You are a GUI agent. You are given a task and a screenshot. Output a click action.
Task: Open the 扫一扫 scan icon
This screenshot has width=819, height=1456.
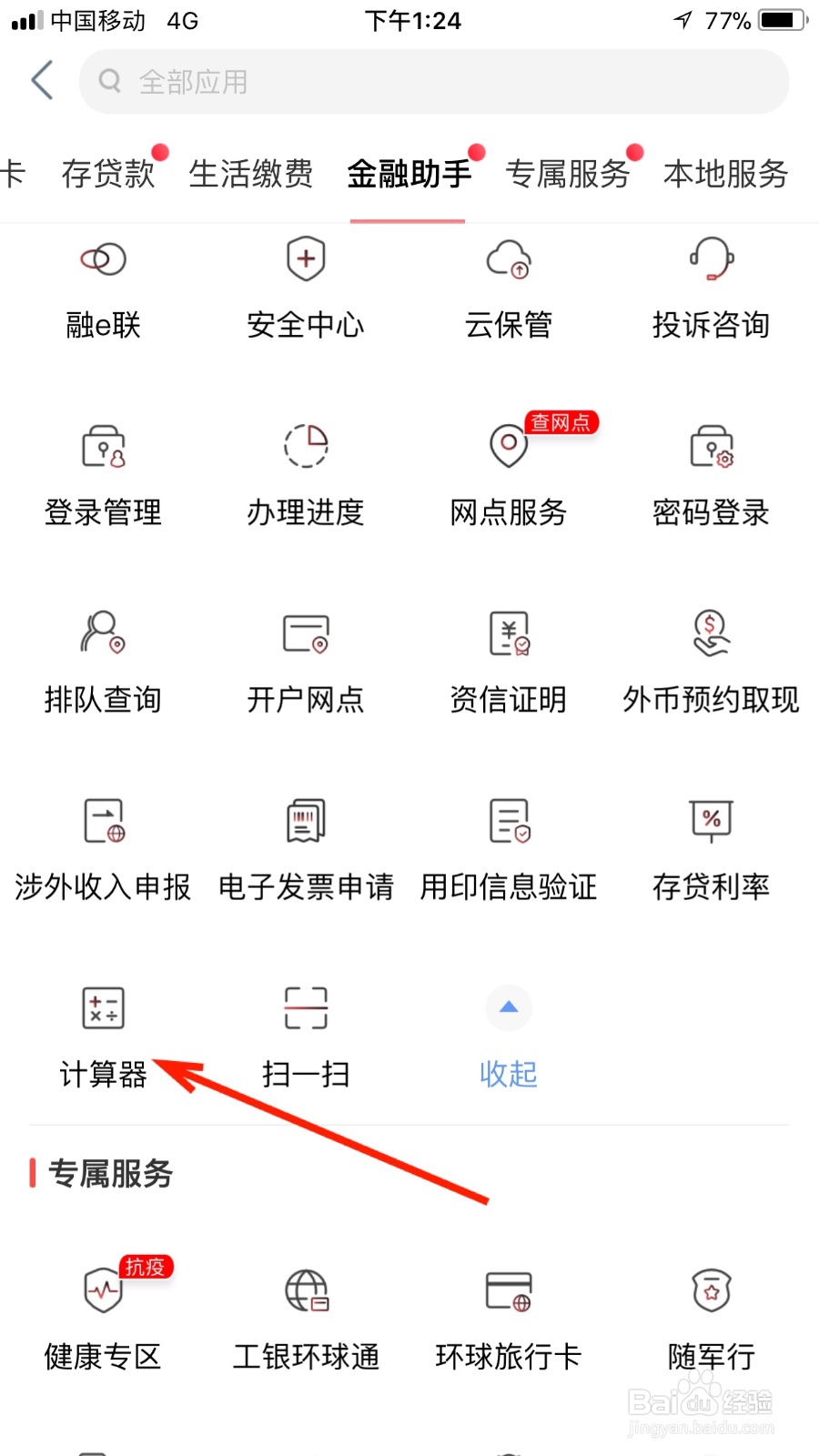(x=306, y=1028)
